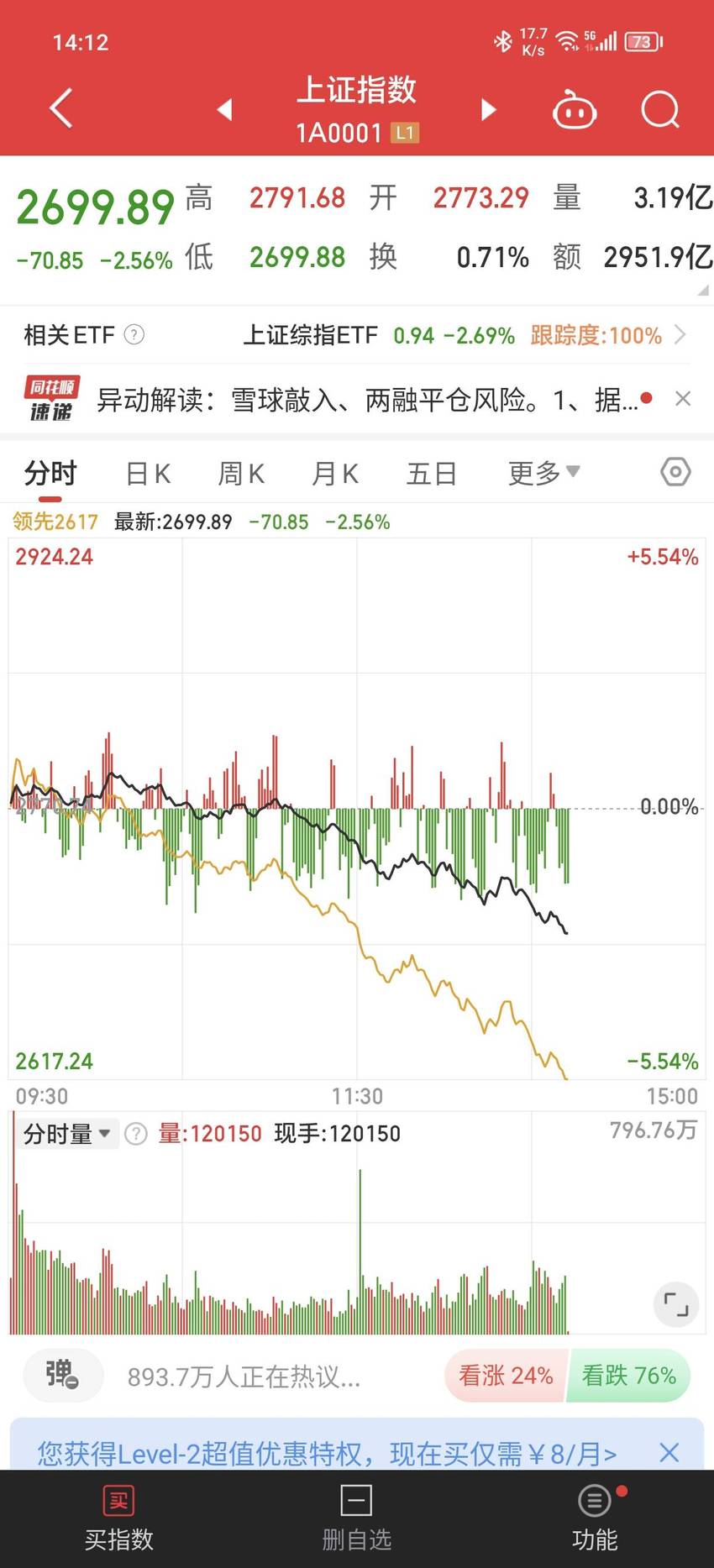Close the Level-2 promotion banner
The image size is (714, 1568).
point(669,1453)
